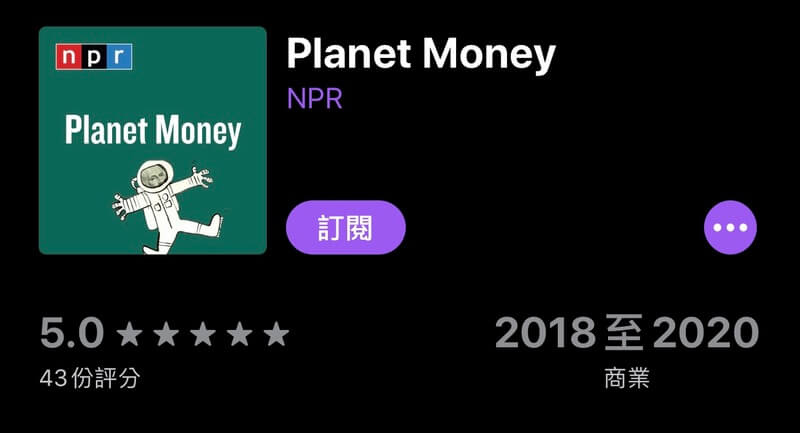Tap the purple 訂閱 subscribe button
This screenshot has width=800, height=433.
coord(345,227)
